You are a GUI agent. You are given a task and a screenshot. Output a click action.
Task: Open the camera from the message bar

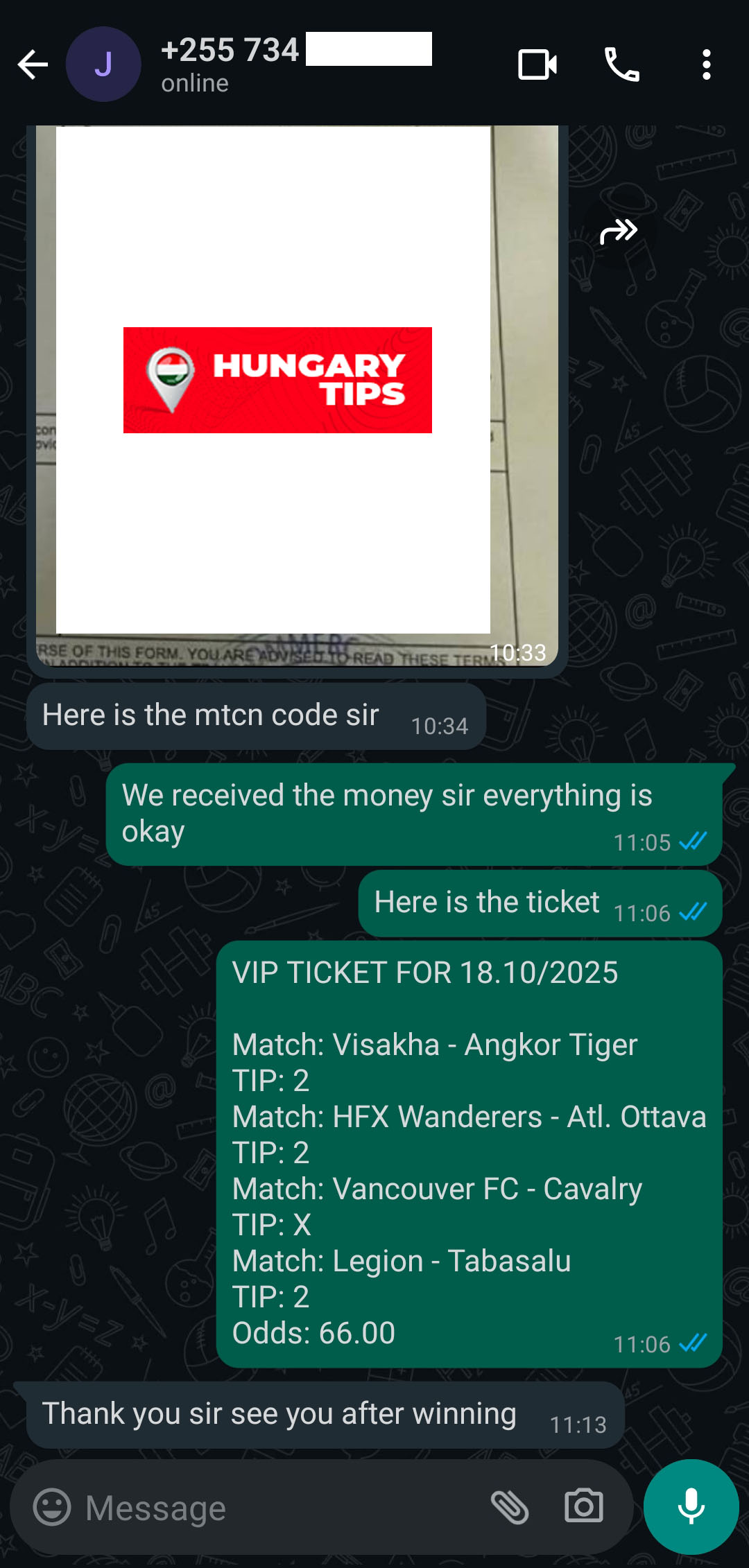584,1506
